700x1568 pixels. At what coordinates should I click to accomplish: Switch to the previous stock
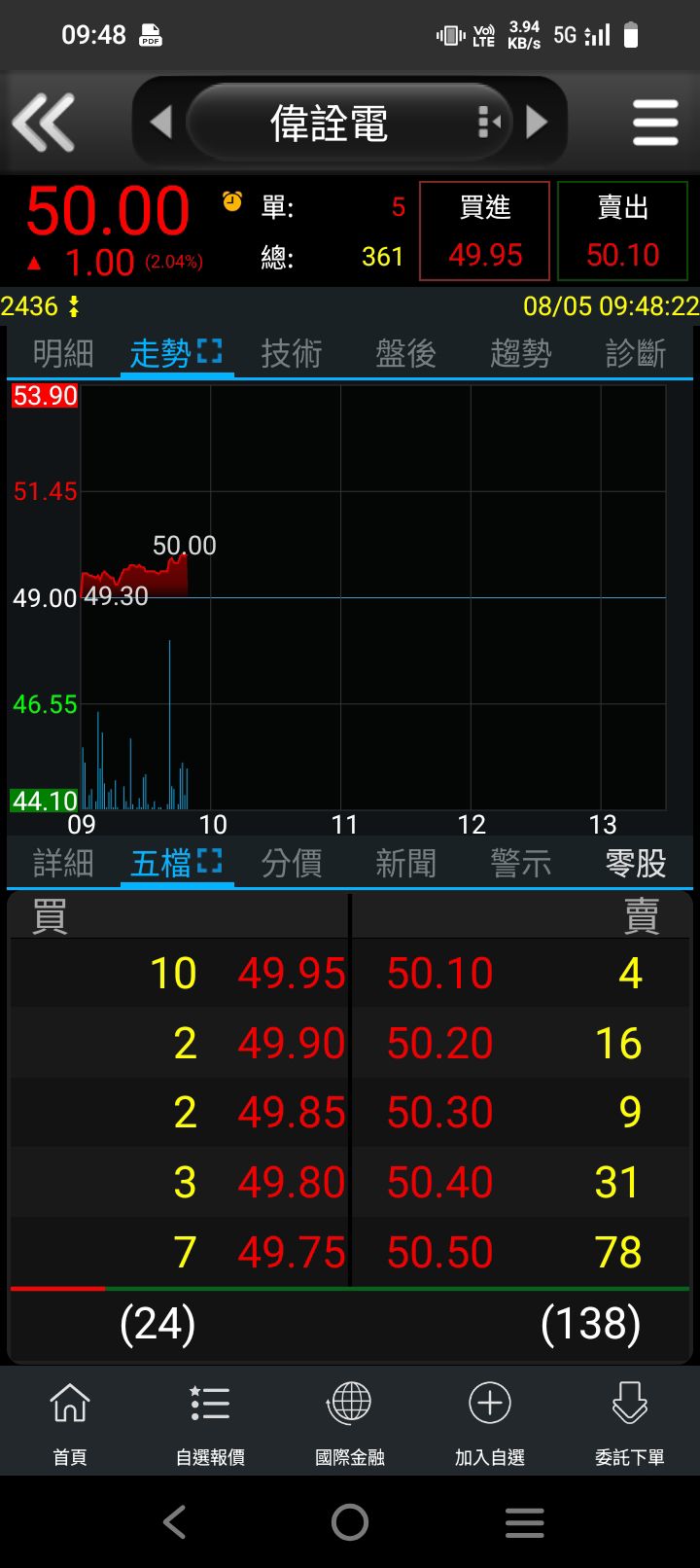pyautogui.click(x=161, y=123)
